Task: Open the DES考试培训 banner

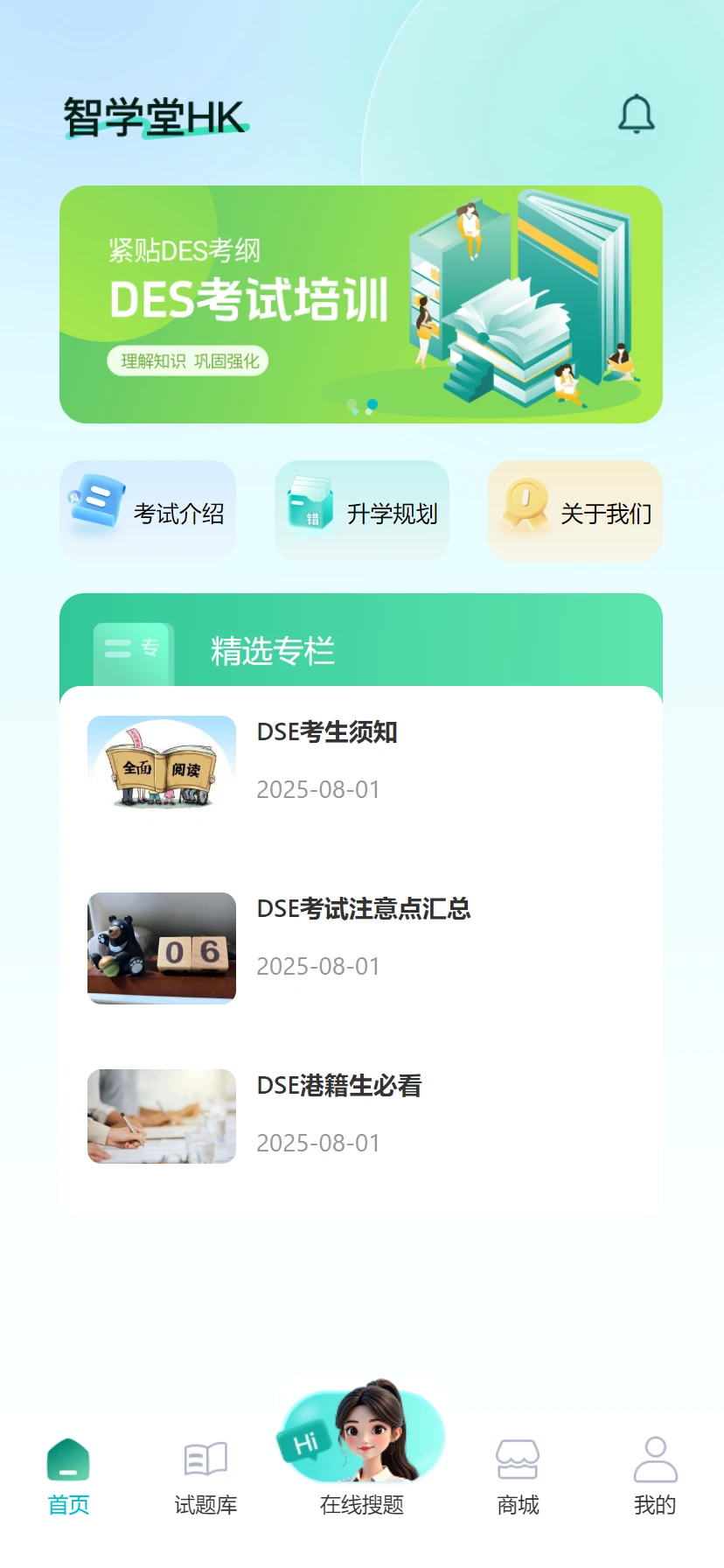Action: pyautogui.click(x=361, y=304)
